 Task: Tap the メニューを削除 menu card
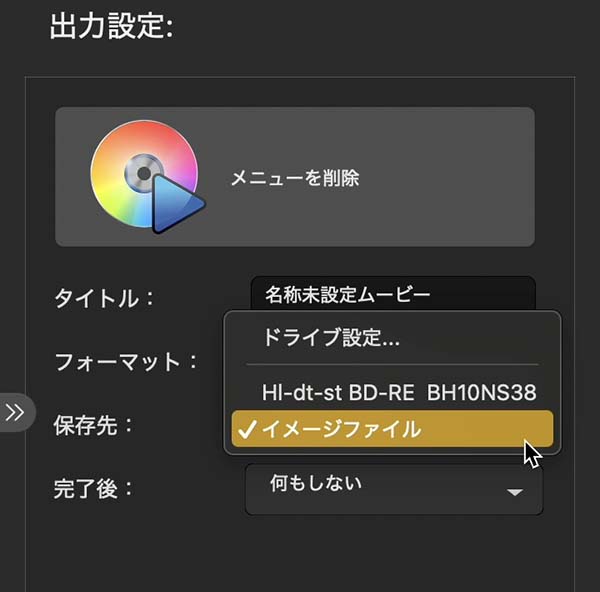294,178
